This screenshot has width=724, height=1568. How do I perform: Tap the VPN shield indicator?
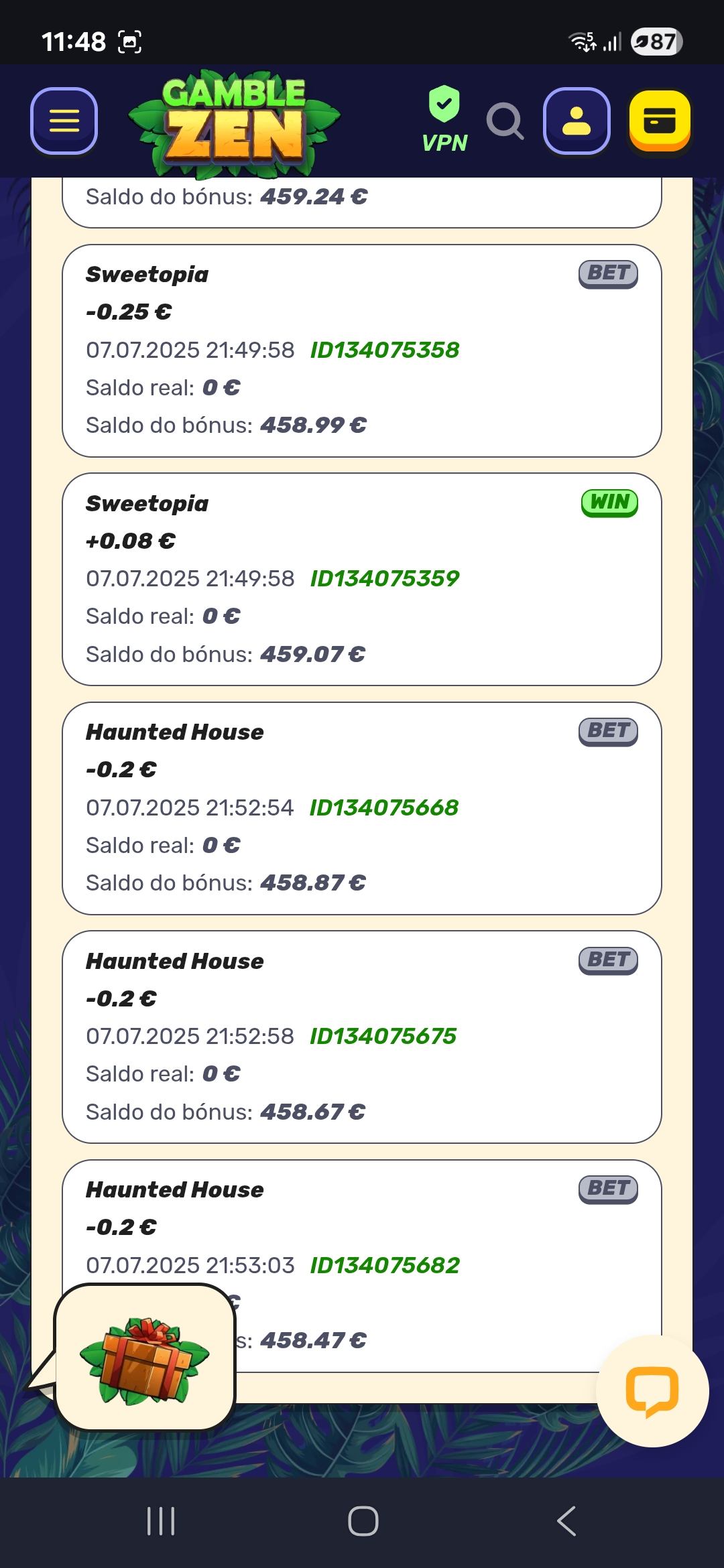[444, 119]
